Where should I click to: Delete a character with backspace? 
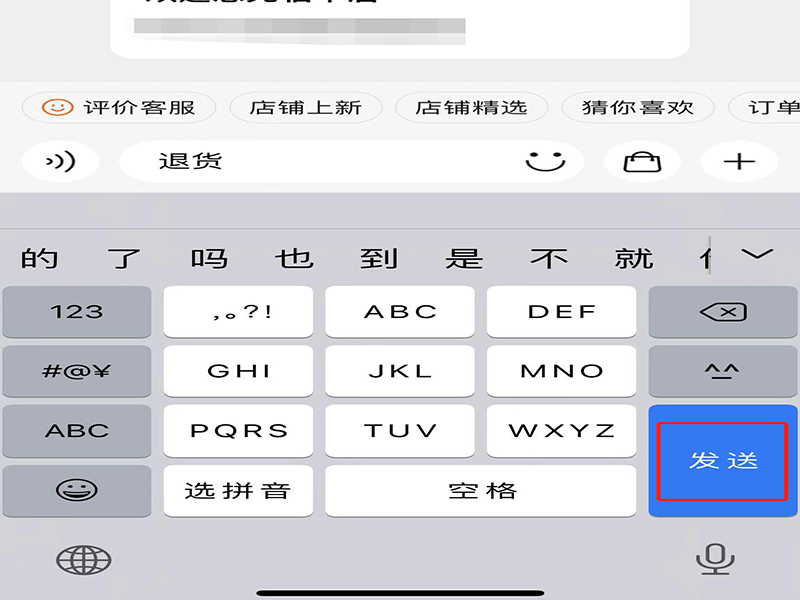(722, 312)
